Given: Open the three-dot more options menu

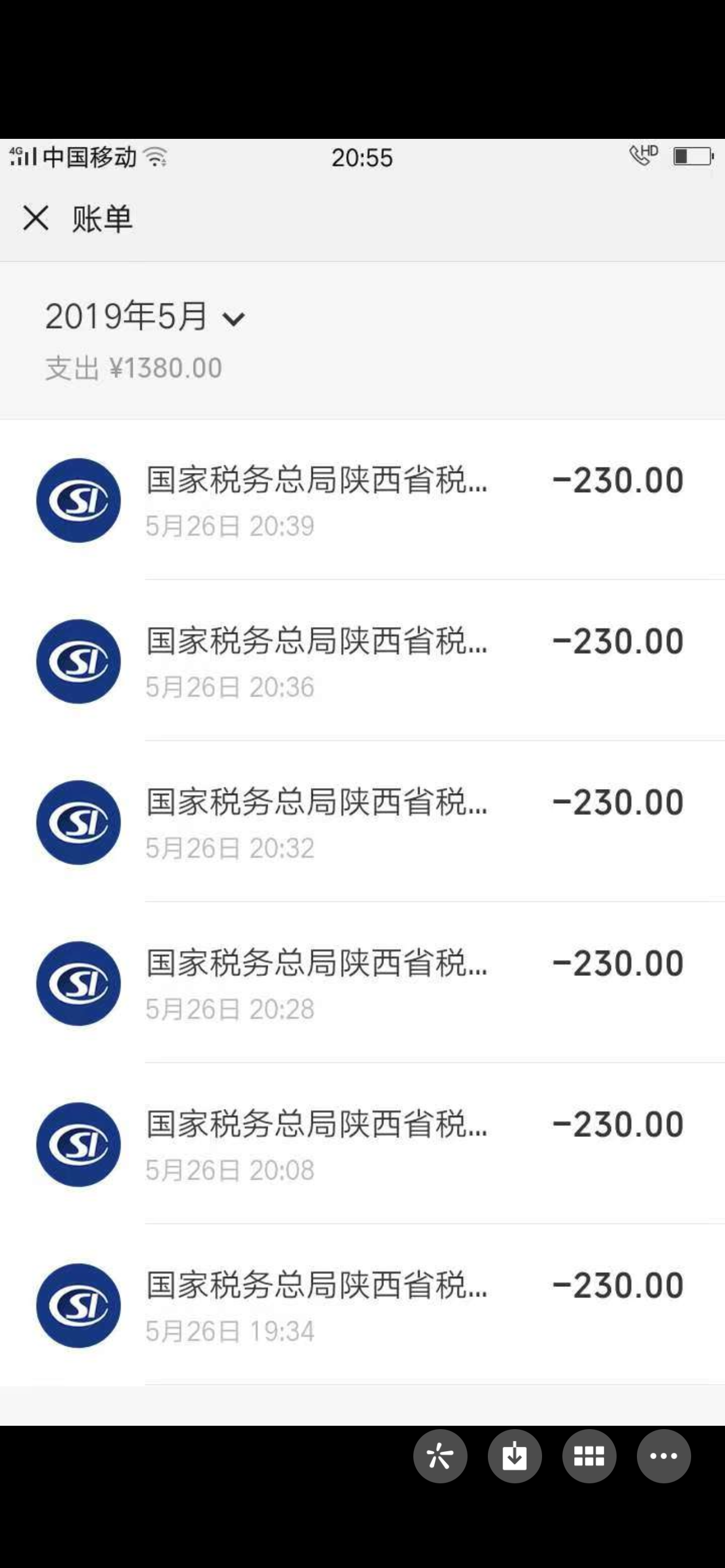Looking at the screenshot, I should 663,1457.
